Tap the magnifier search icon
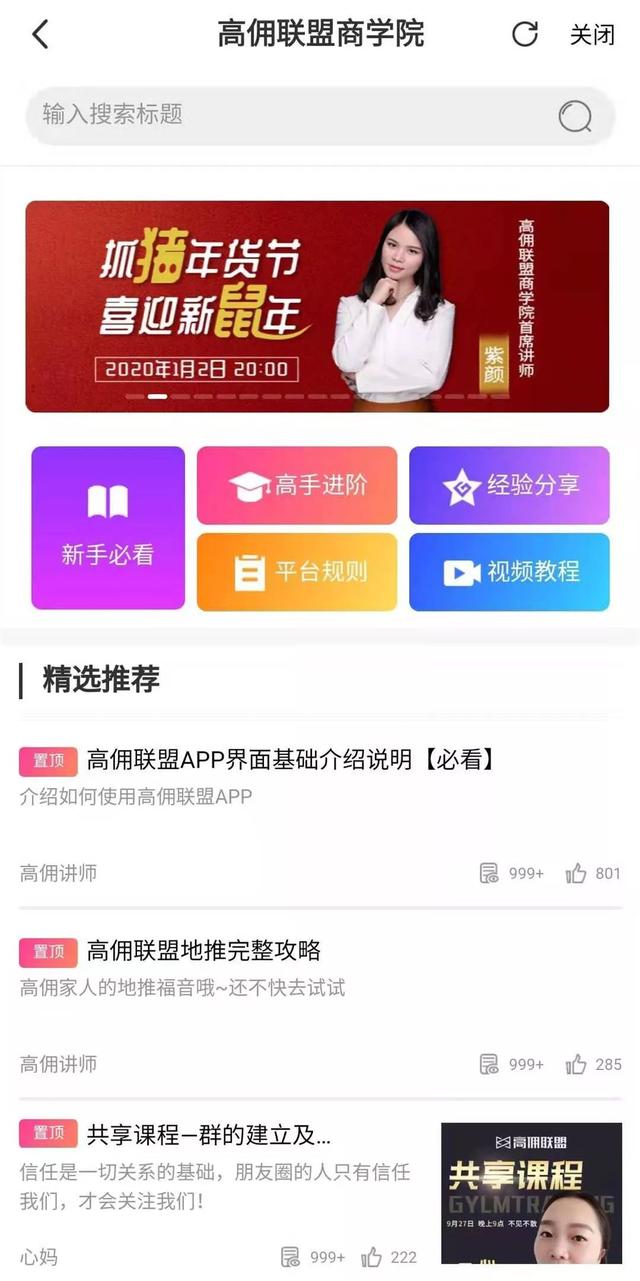This screenshot has height=1281, width=640. click(x=575, y=117)
